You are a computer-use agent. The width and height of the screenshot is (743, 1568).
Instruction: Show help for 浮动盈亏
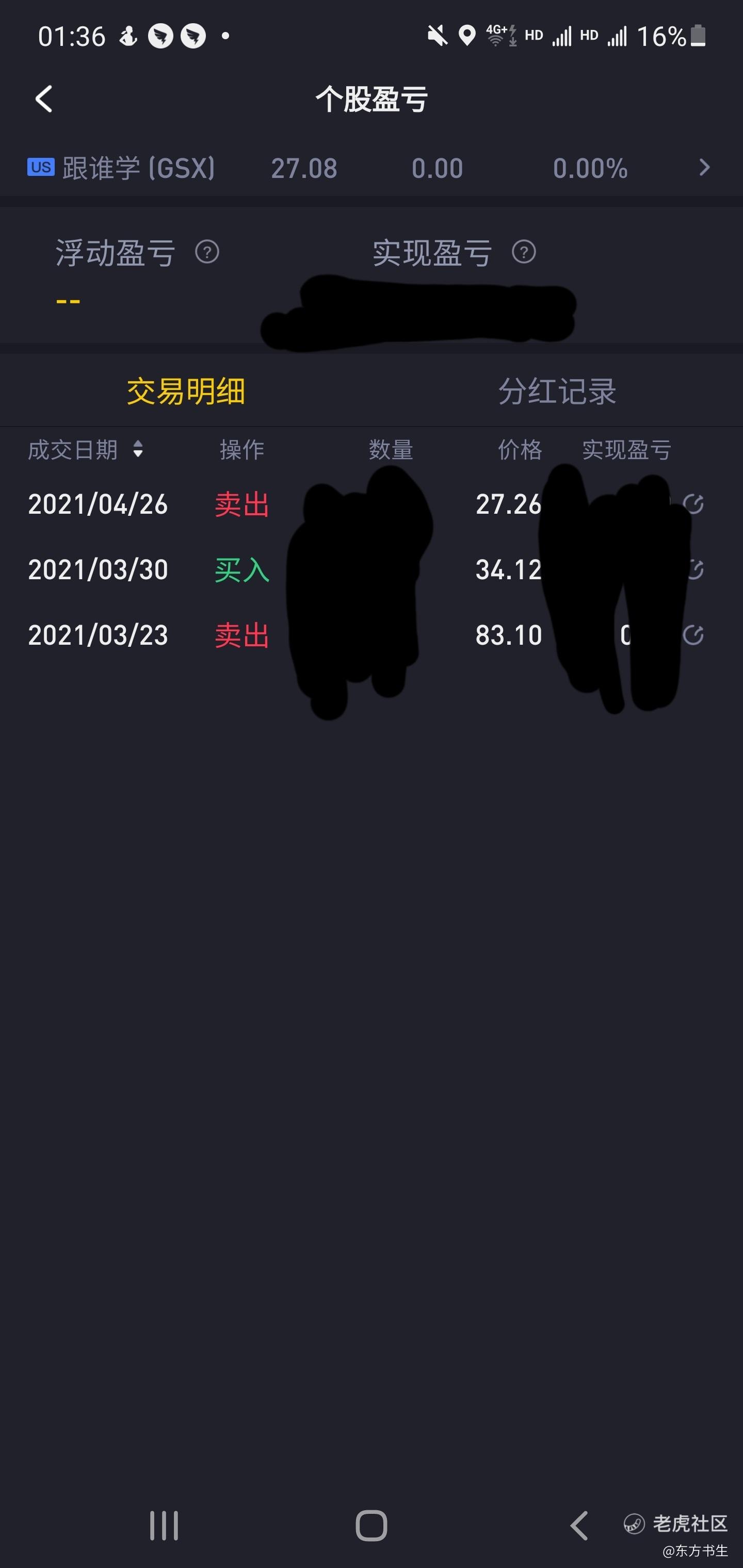207,252
